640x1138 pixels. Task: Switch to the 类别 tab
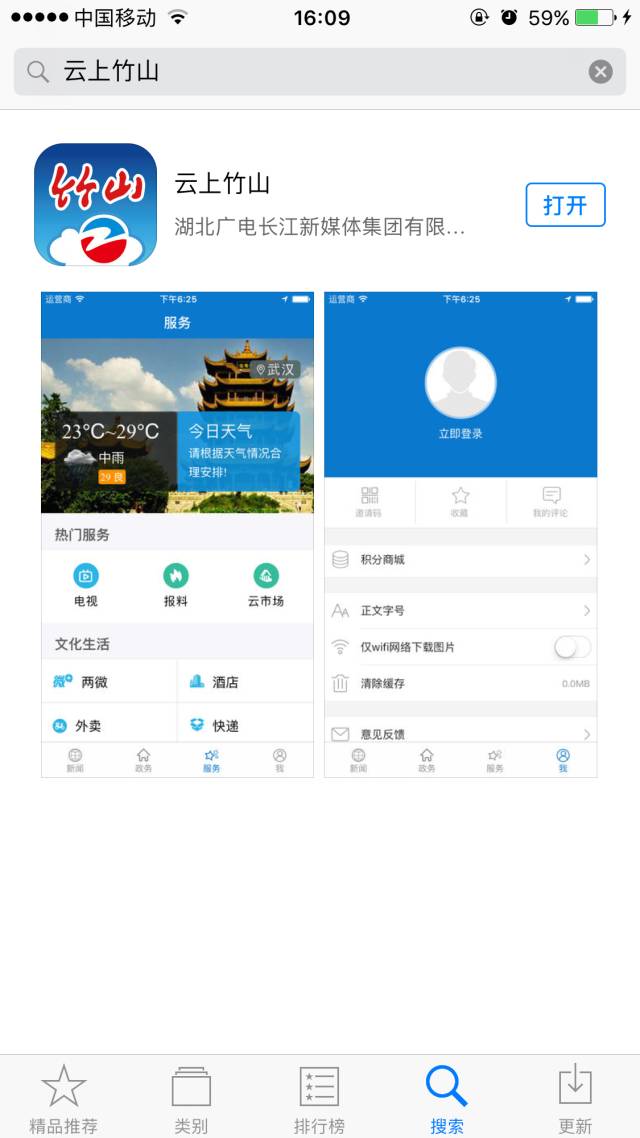191,1098
